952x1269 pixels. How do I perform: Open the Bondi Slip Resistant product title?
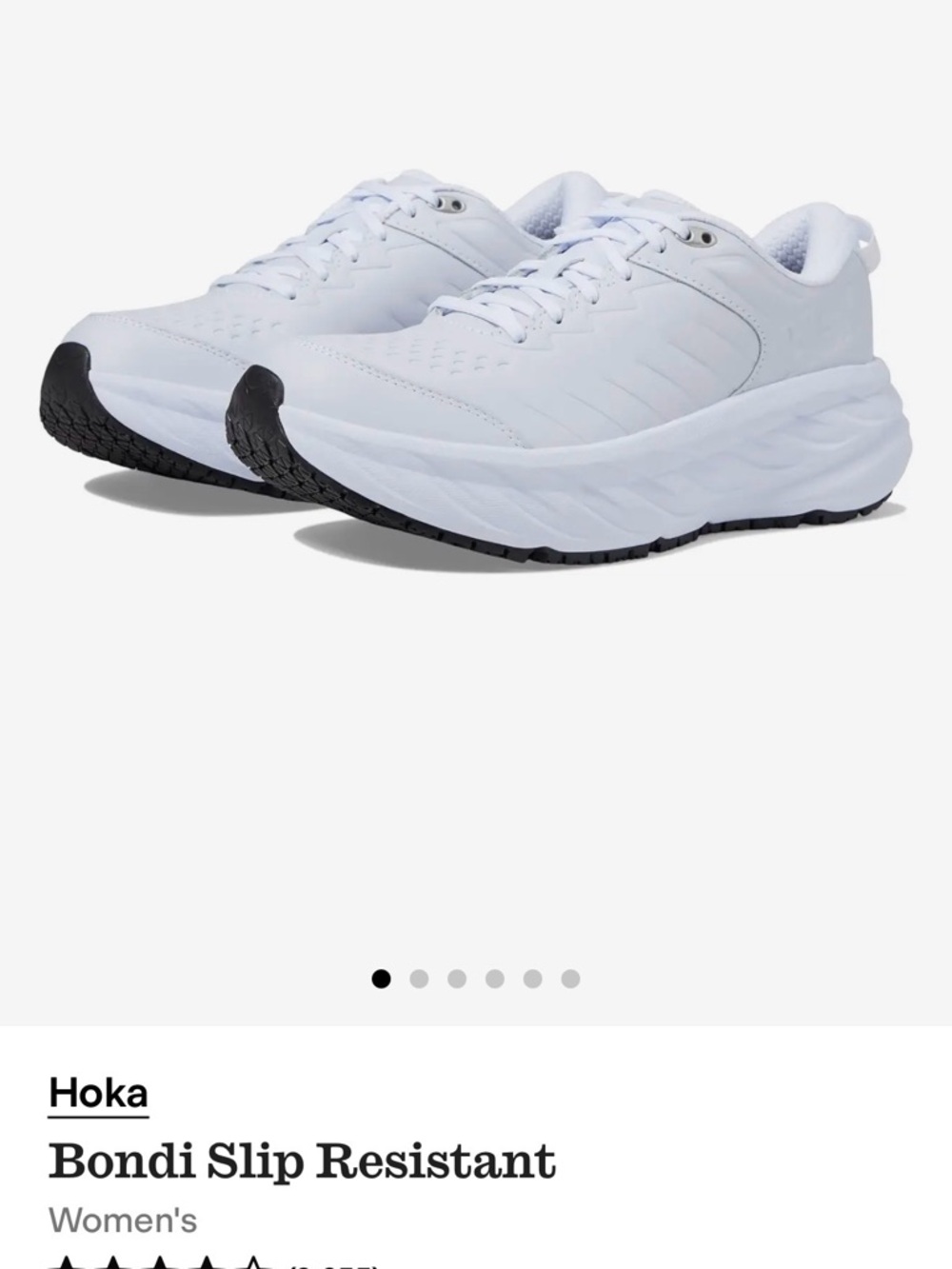coord(301,1160)
